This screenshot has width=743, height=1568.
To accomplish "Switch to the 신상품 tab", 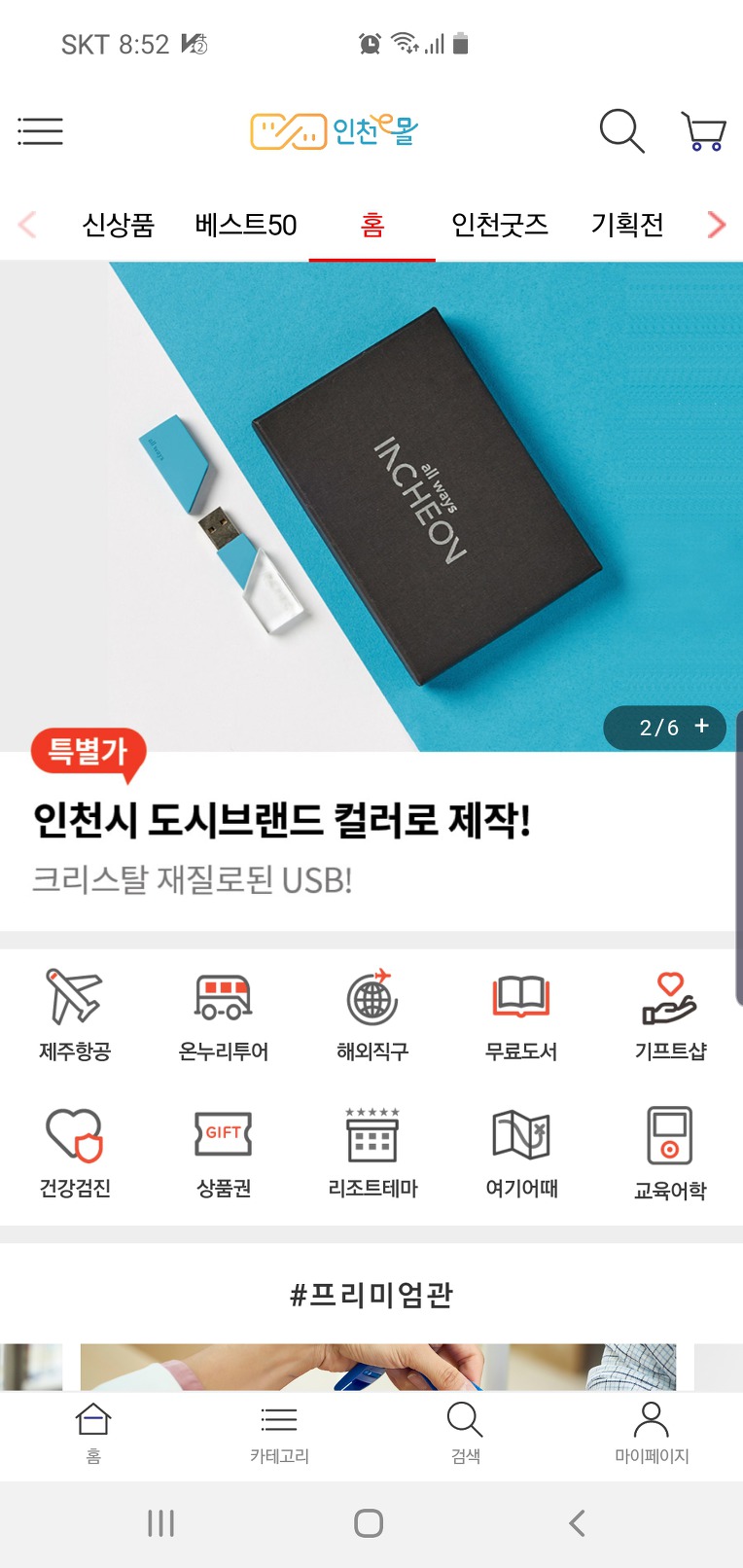I will 118,225.
